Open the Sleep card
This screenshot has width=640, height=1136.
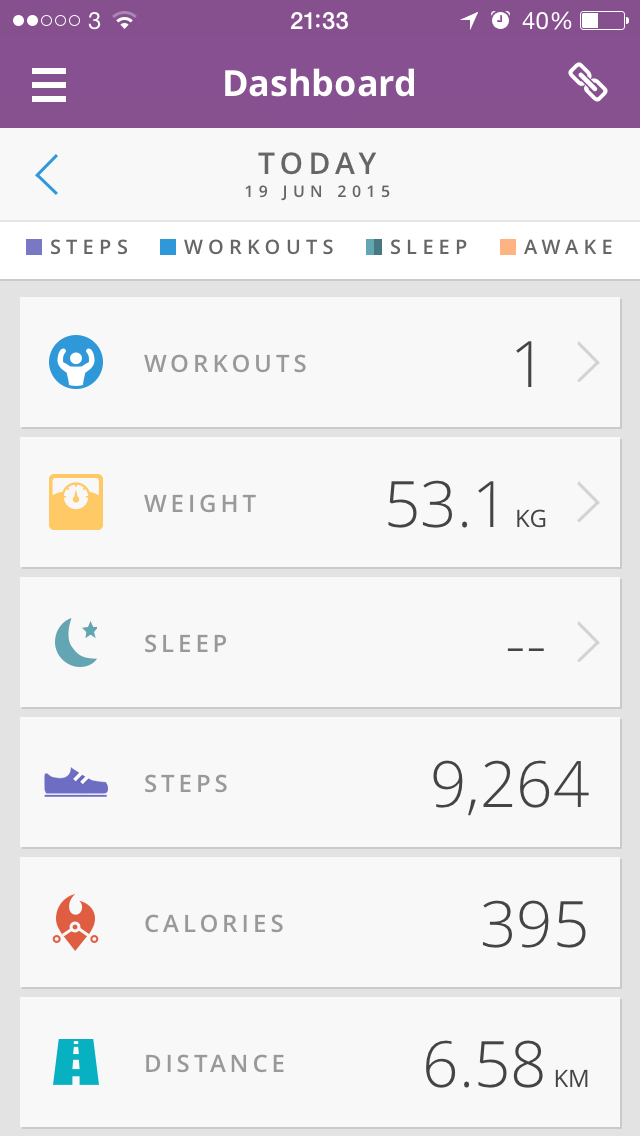pyautogui.click(x=320, y=643)
